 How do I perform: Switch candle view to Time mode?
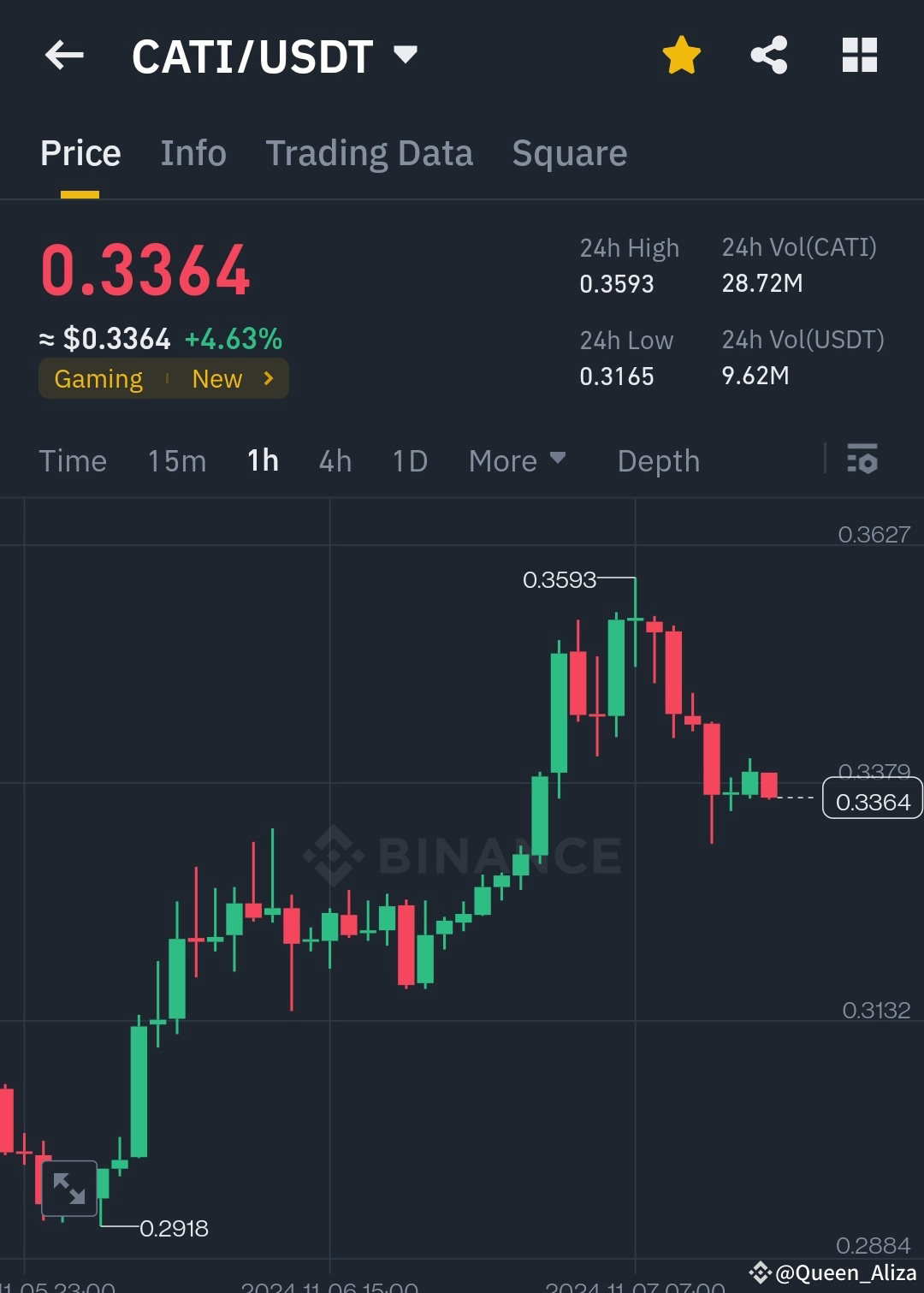73,460
